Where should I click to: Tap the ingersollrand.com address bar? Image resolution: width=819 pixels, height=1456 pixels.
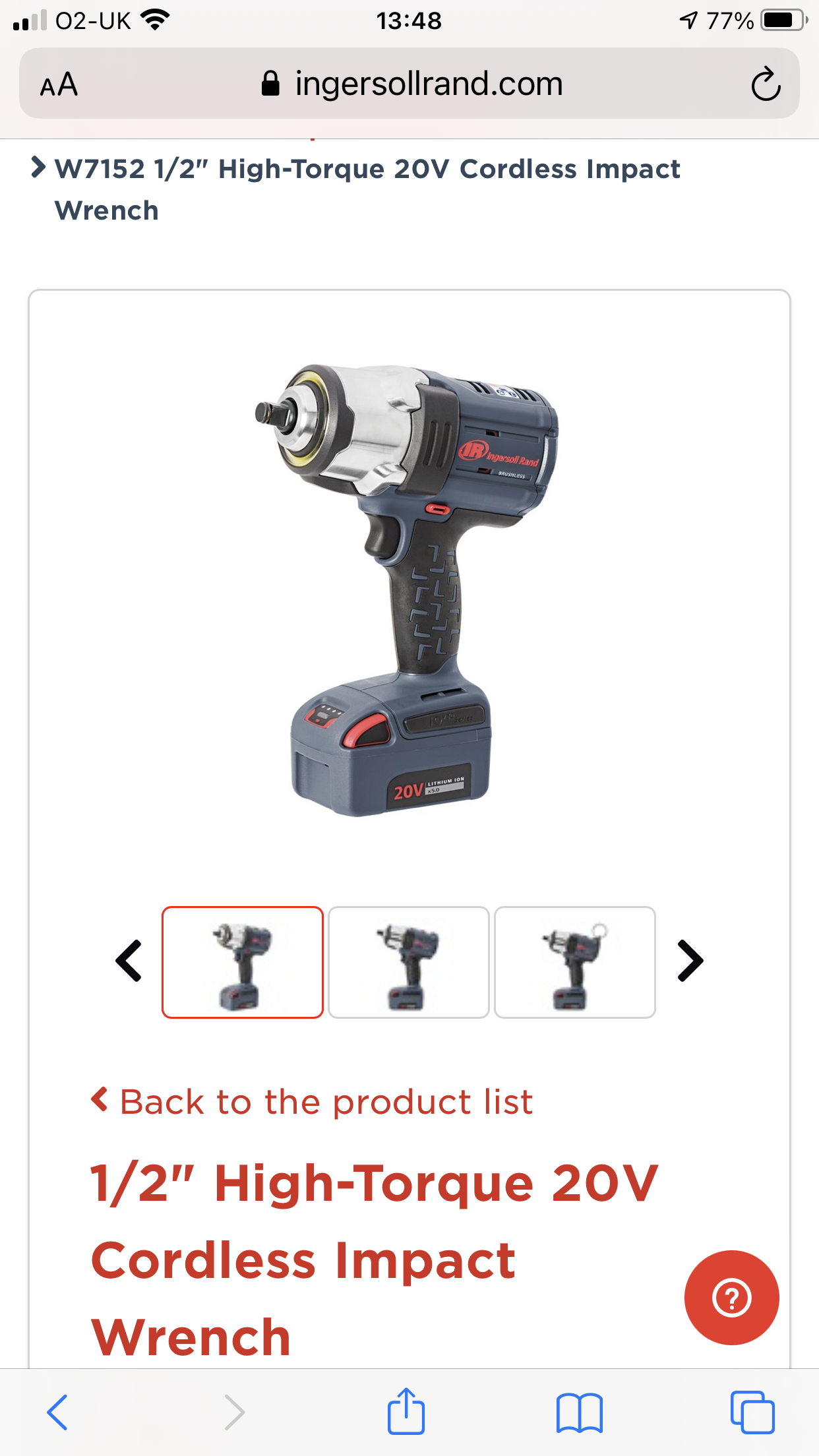tap(412, 84)
